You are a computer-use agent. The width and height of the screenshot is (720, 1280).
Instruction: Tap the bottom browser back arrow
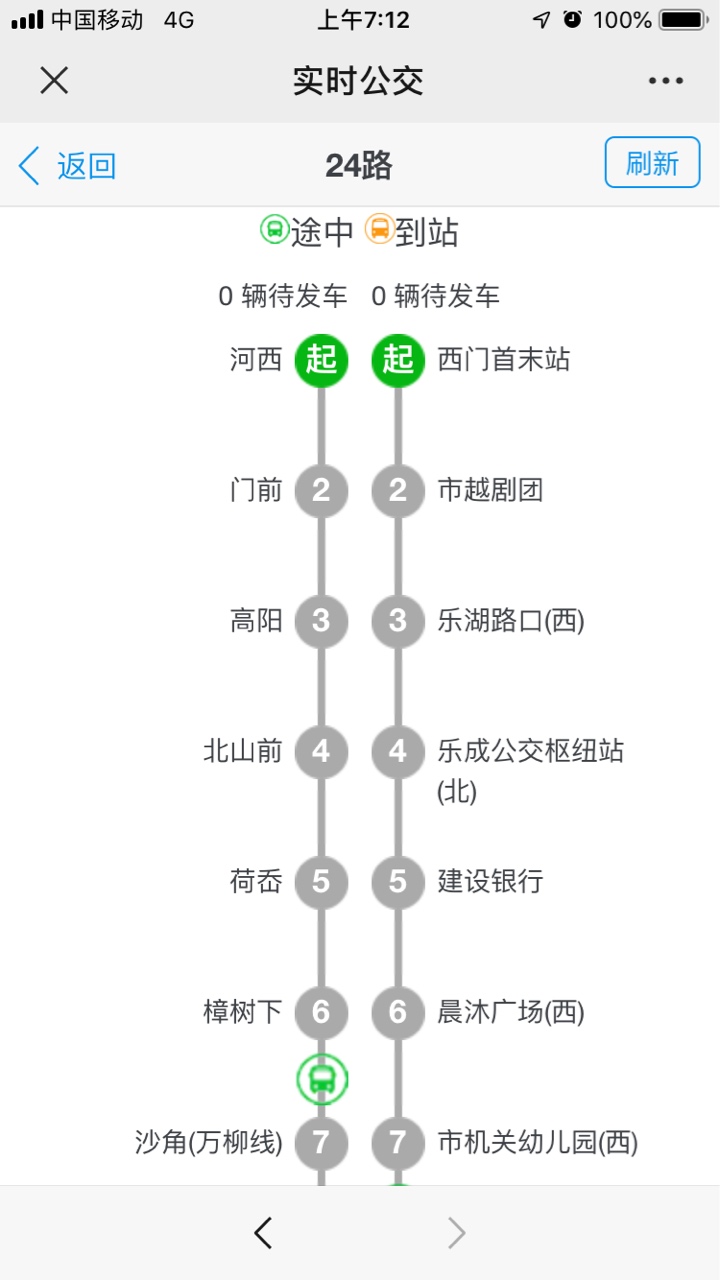[263, 1233]
